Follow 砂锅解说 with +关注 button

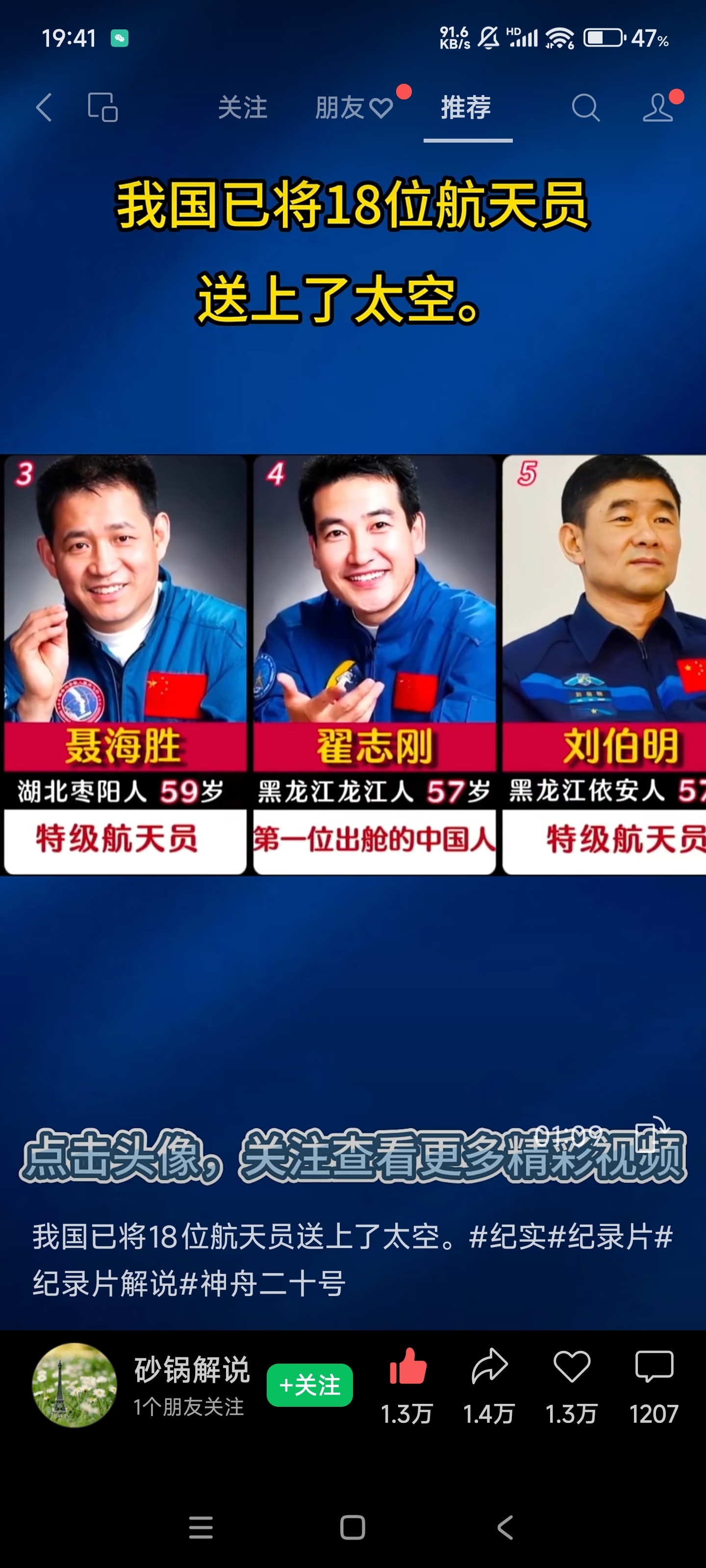coord(309,1385)
